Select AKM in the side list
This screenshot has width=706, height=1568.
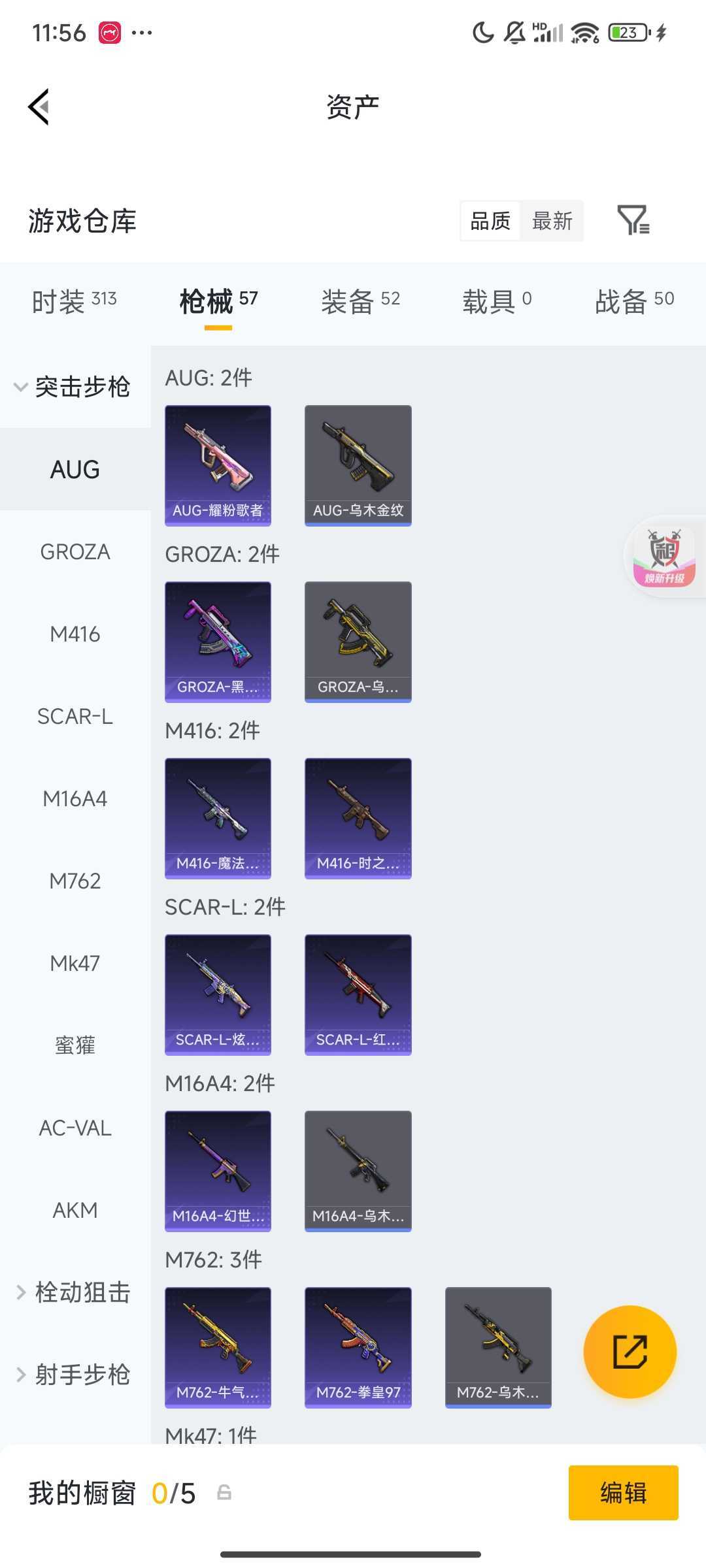[x=75, y=1211]
